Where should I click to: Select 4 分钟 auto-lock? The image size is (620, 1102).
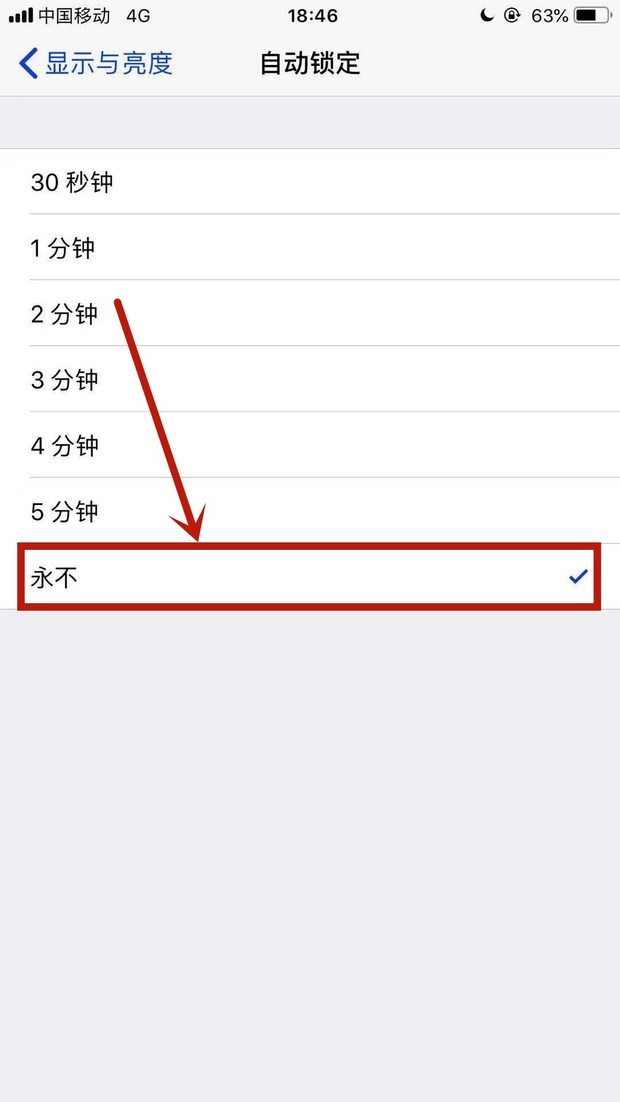click(310, 445)
